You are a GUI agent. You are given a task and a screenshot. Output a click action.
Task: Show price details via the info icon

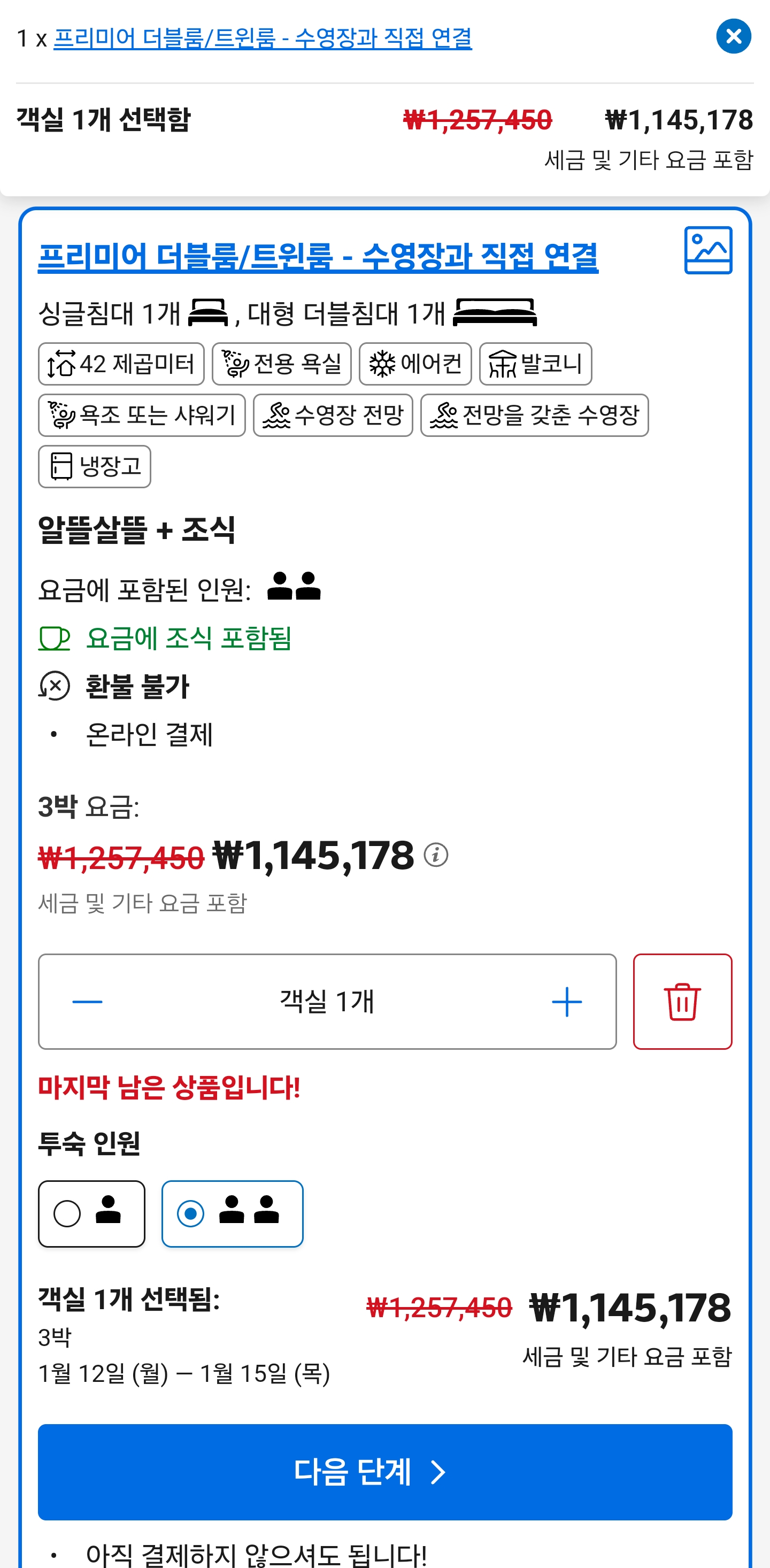click(436, 855)
